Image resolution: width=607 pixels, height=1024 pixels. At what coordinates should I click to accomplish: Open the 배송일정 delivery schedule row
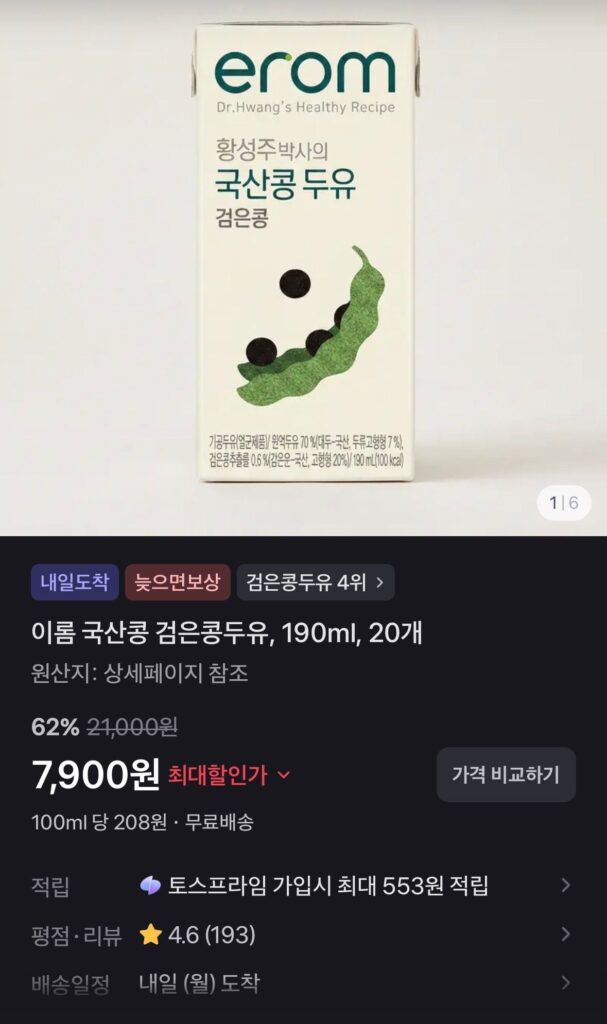303,983
